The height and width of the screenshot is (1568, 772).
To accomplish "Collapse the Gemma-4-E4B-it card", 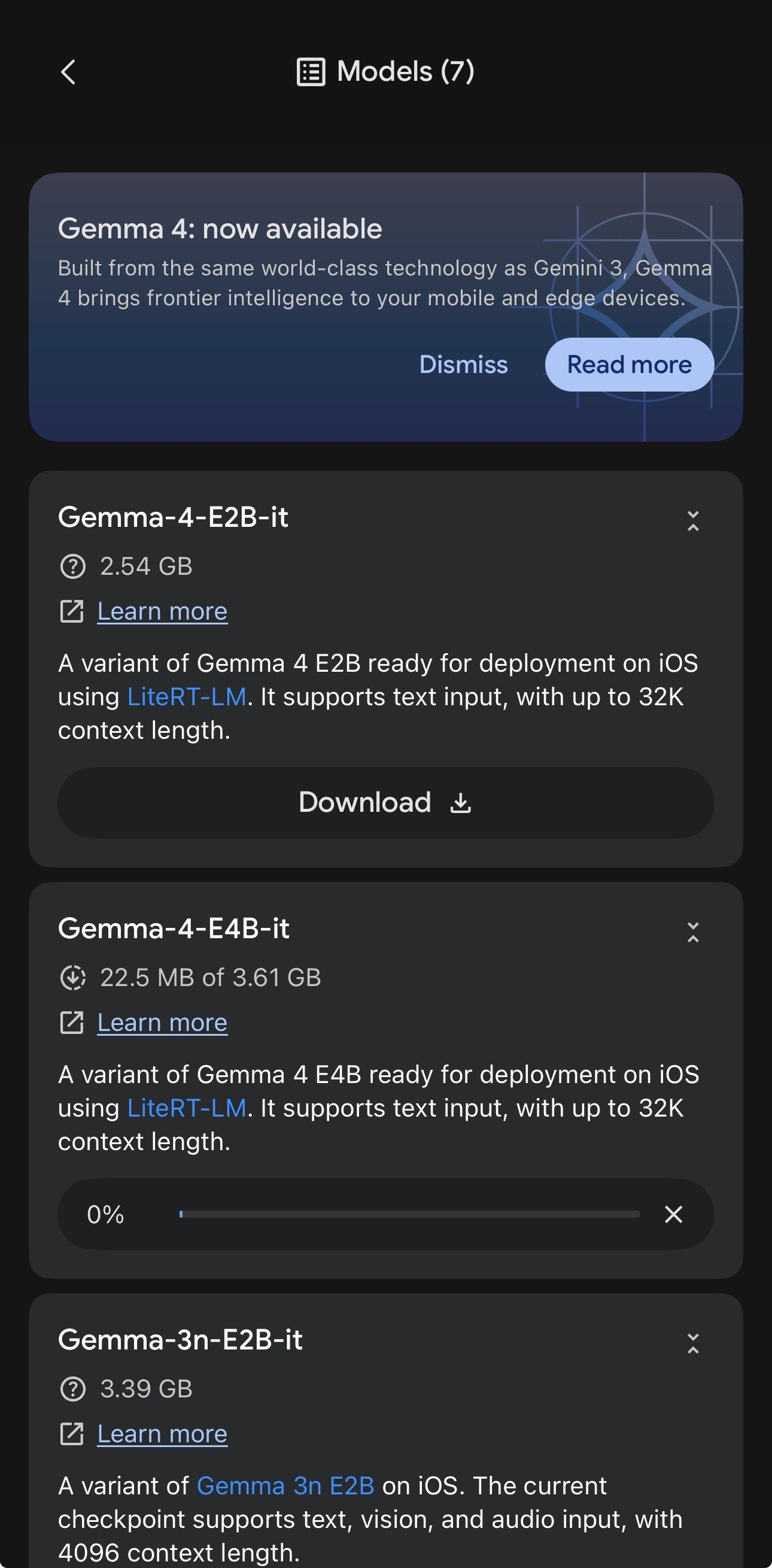I will pos(692,932).
